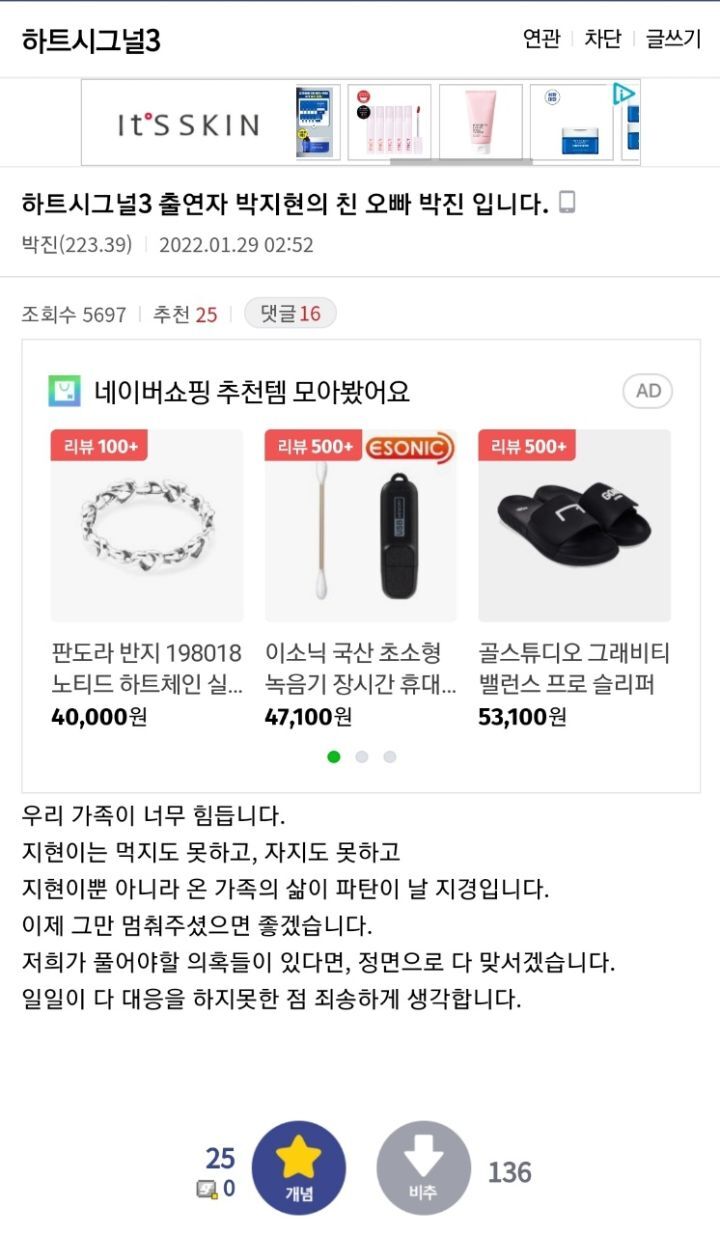Open the AdChoices icon on banner
Viewport: 720px width, 1235px height.
click(x=625, y=94)
